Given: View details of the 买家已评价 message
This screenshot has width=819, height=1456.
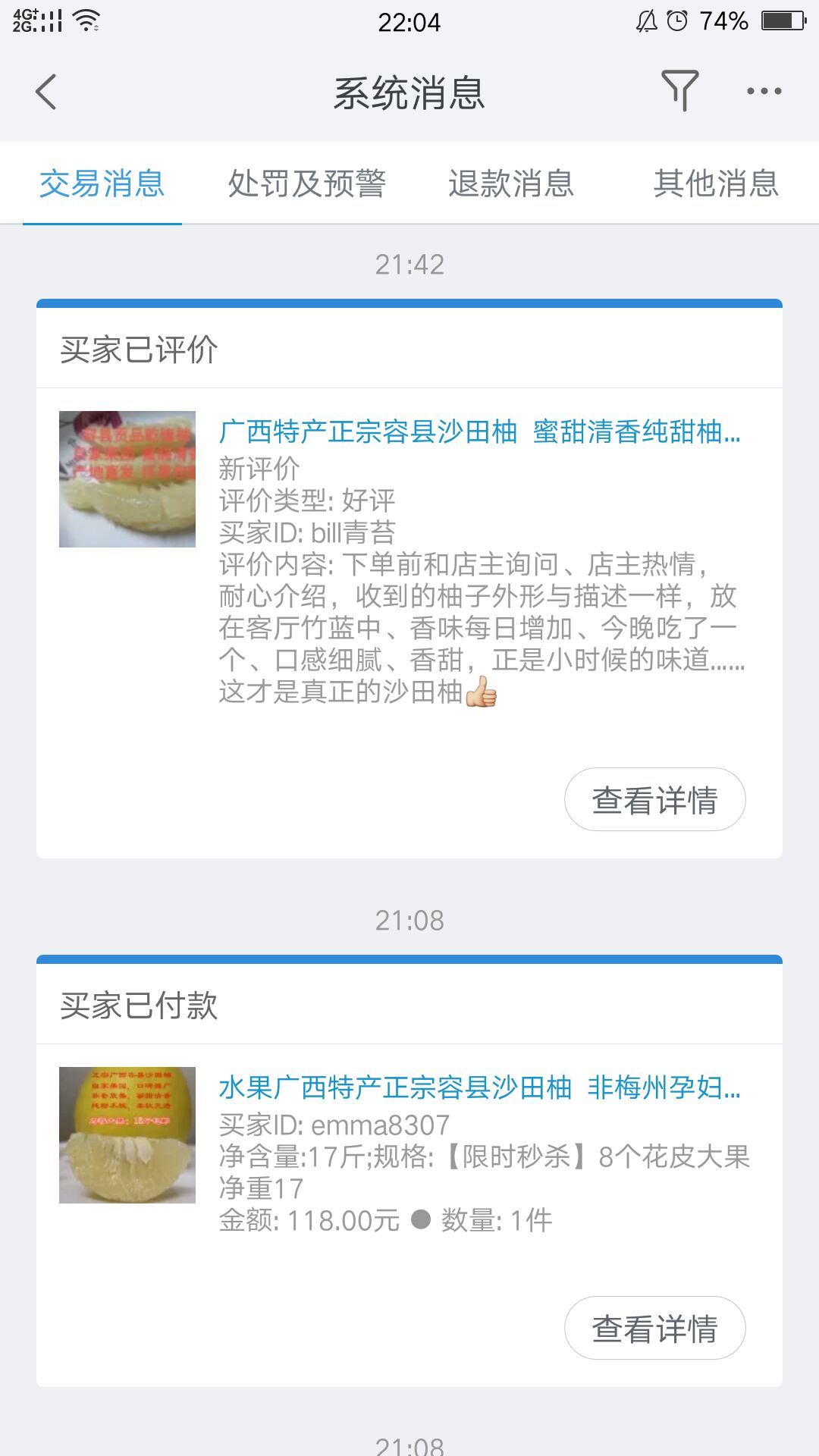Looking at the screenshot, I should pos(654,799).
